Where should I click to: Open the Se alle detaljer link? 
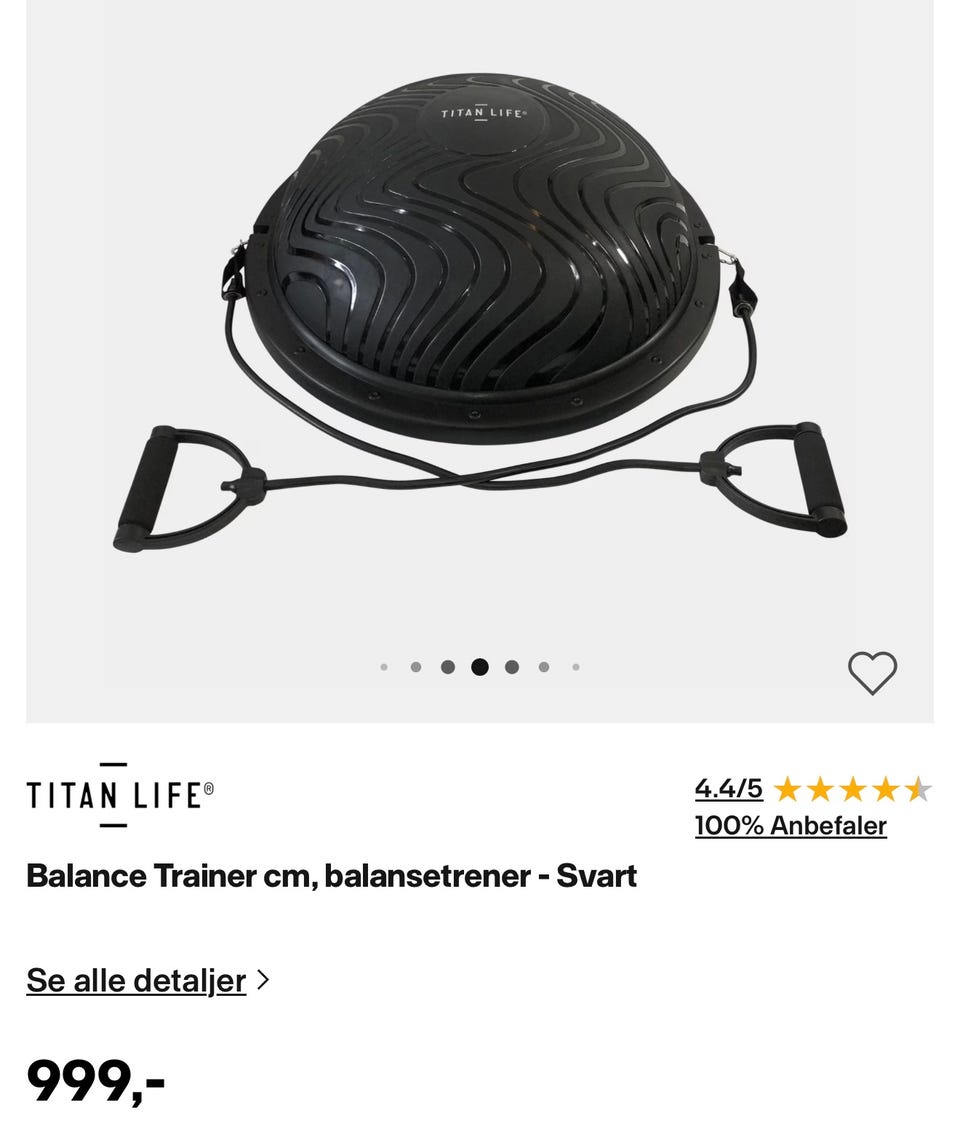137,980
